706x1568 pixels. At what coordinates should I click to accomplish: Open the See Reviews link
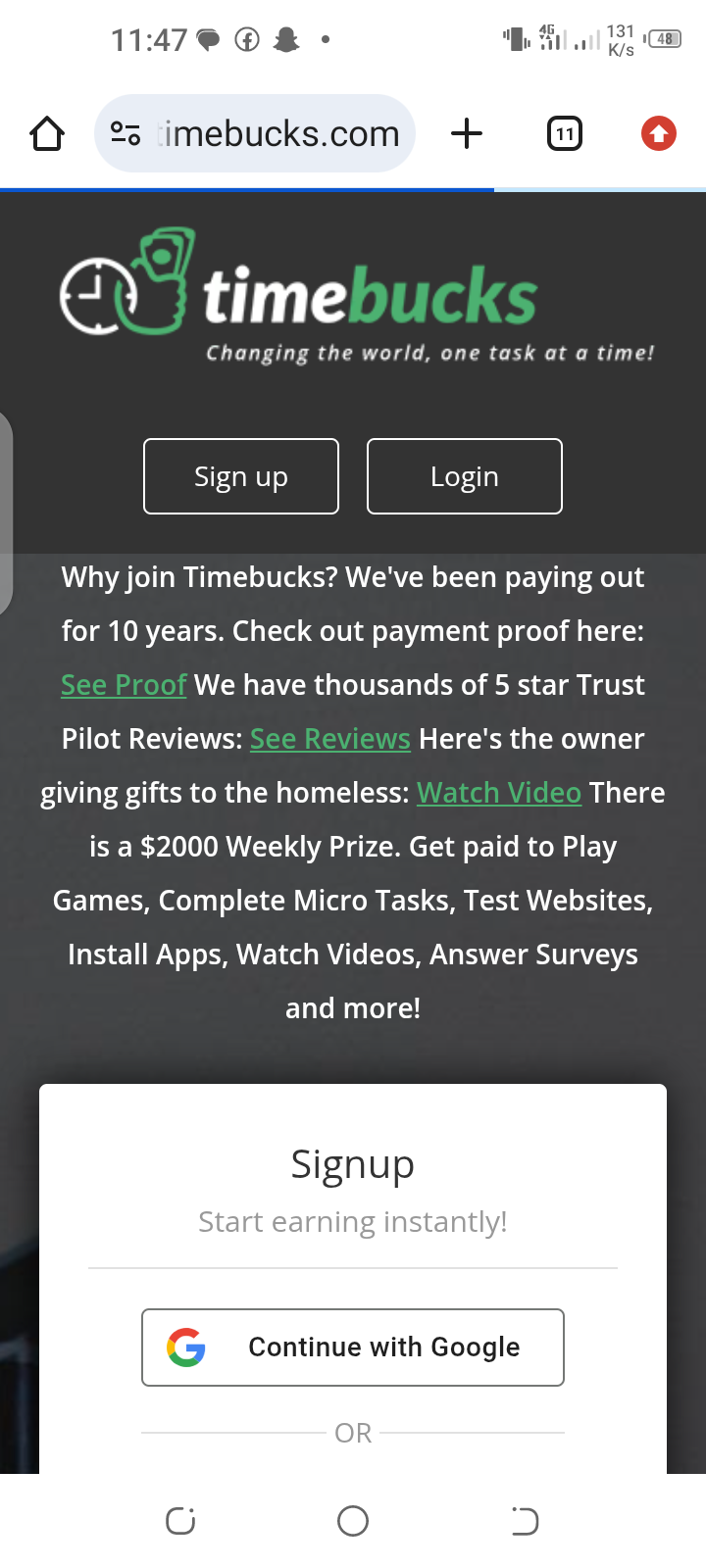330,739
